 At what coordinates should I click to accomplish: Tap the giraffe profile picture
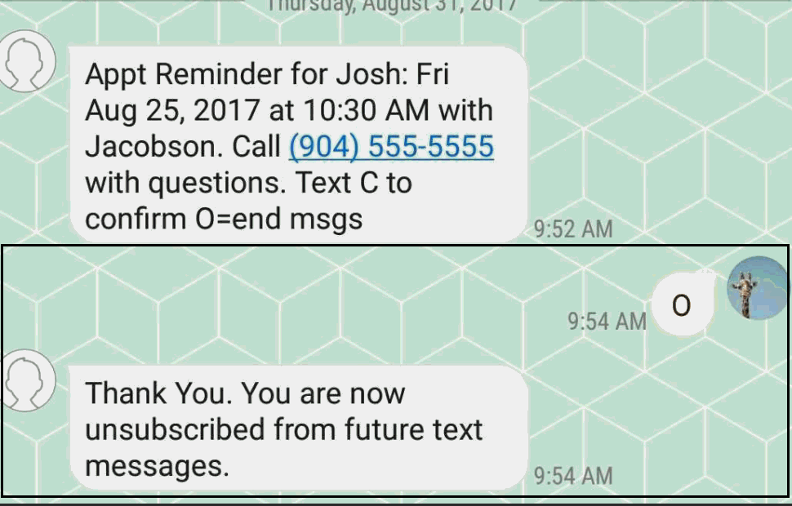pos(757,288)
